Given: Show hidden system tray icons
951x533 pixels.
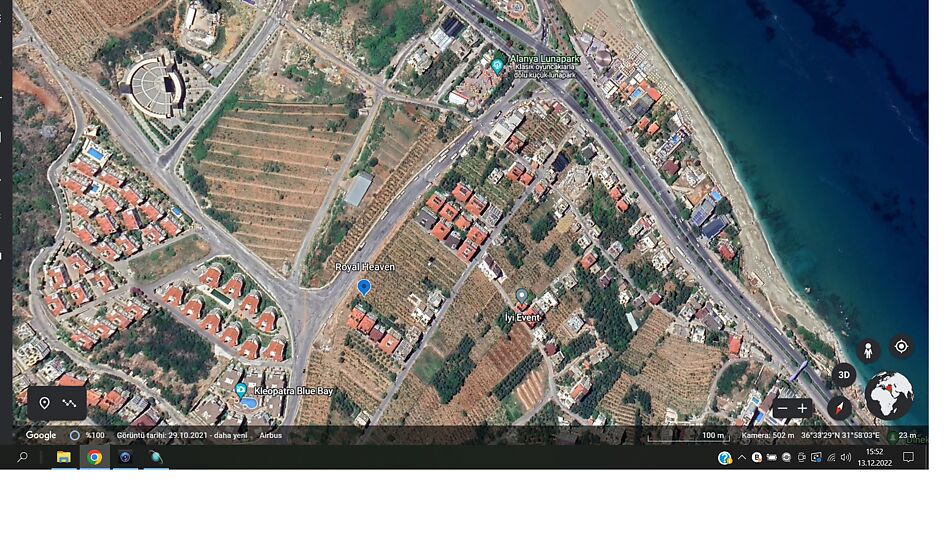Looking at the screenshot, I should 742,457.
